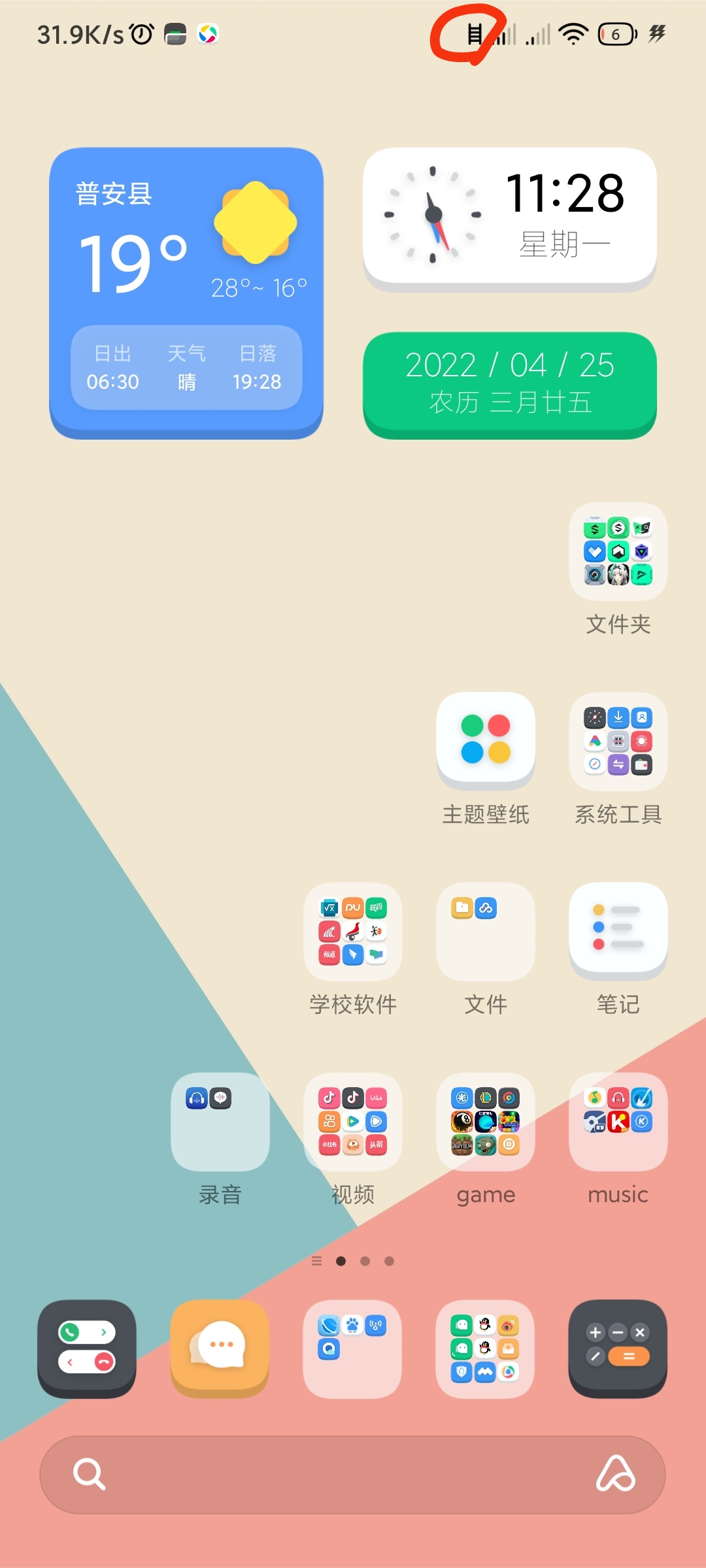The width and height of the screenshot is (706, 1568).
Task: Open the 2022/04/25 calendar widget
Action: point(510,385)
